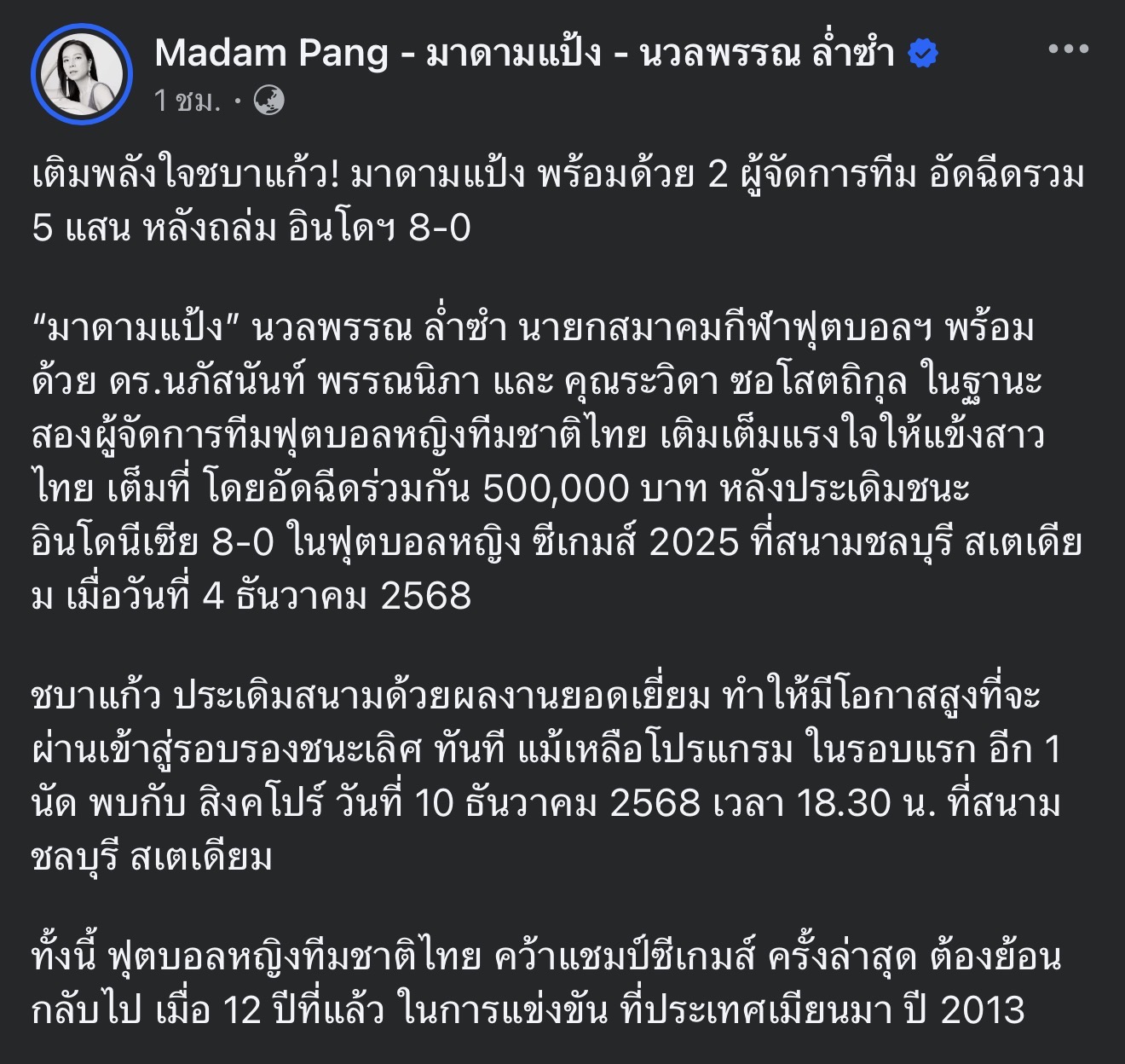Open the post's three-dot options menu
The image size is (1125, 1064).
coord(1068,49)
